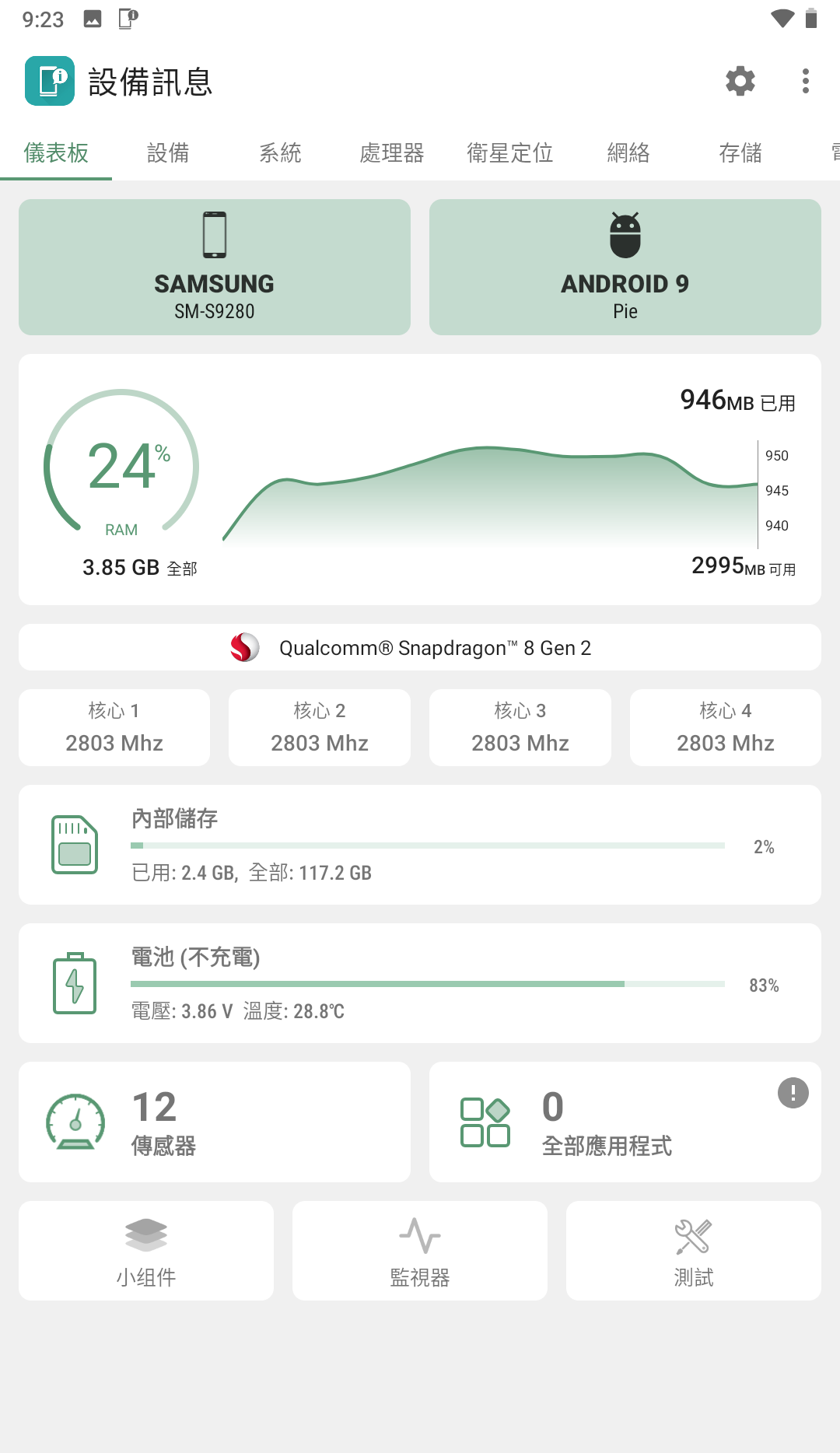
Task: Select the 衛星定位 tab
Action: 509,152
